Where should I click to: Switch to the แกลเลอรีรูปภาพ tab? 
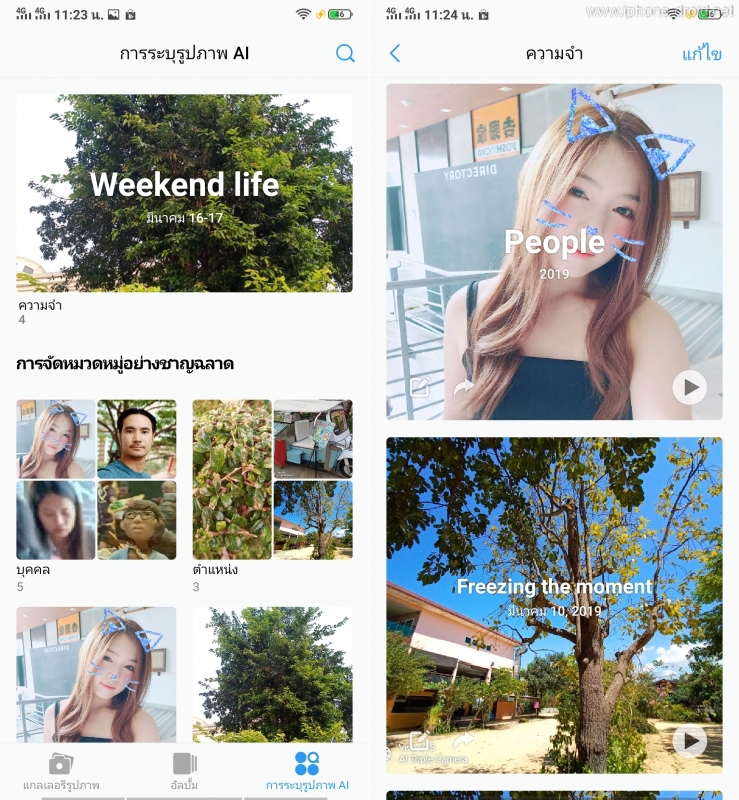[61, 771]
